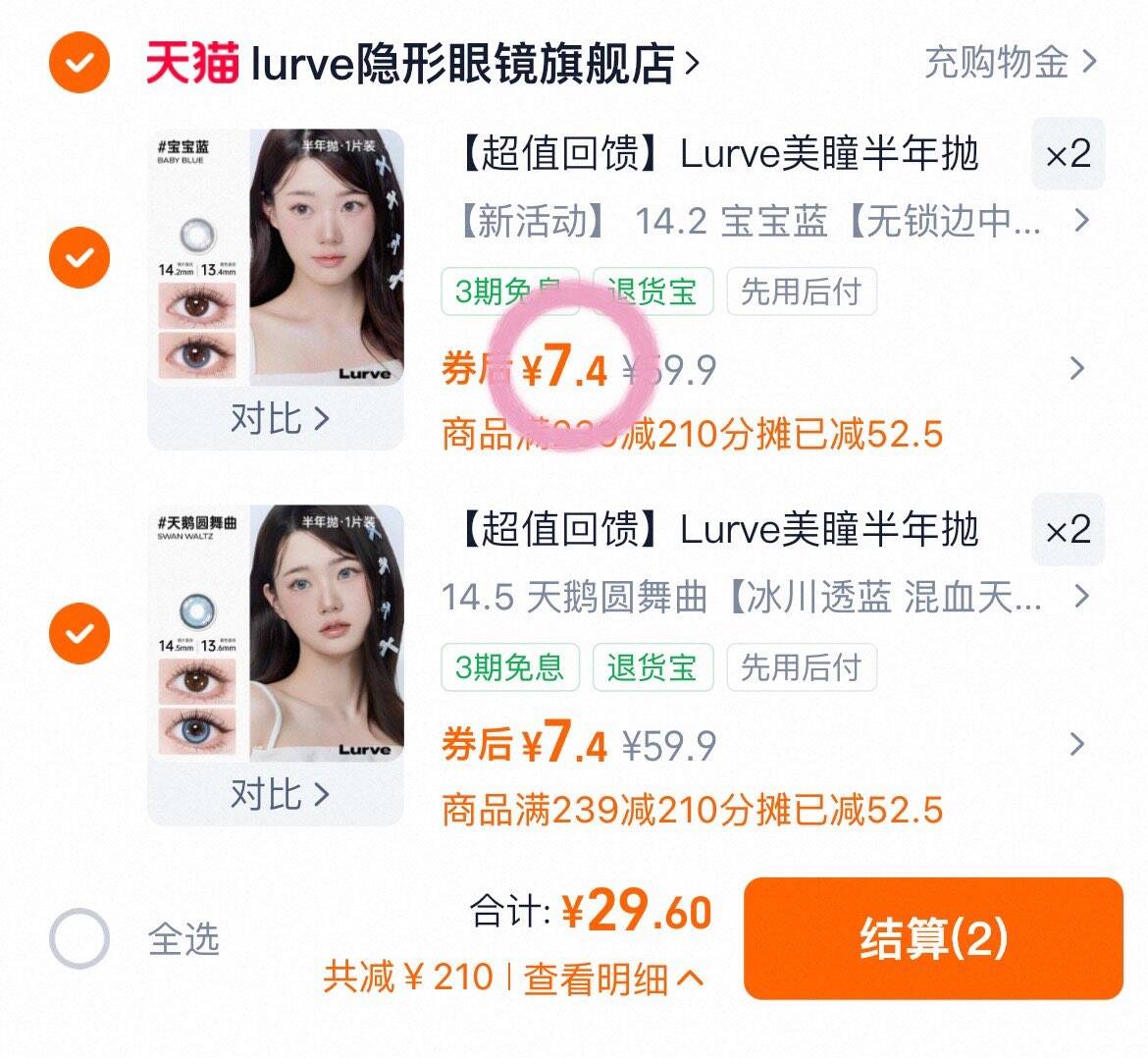This screenshot has width=1148, height=1058.
Task: Uncheck the lurve隐形眼镜旗舰店 store checkbox
Action: pyautogui.click(x=79, y=63)
